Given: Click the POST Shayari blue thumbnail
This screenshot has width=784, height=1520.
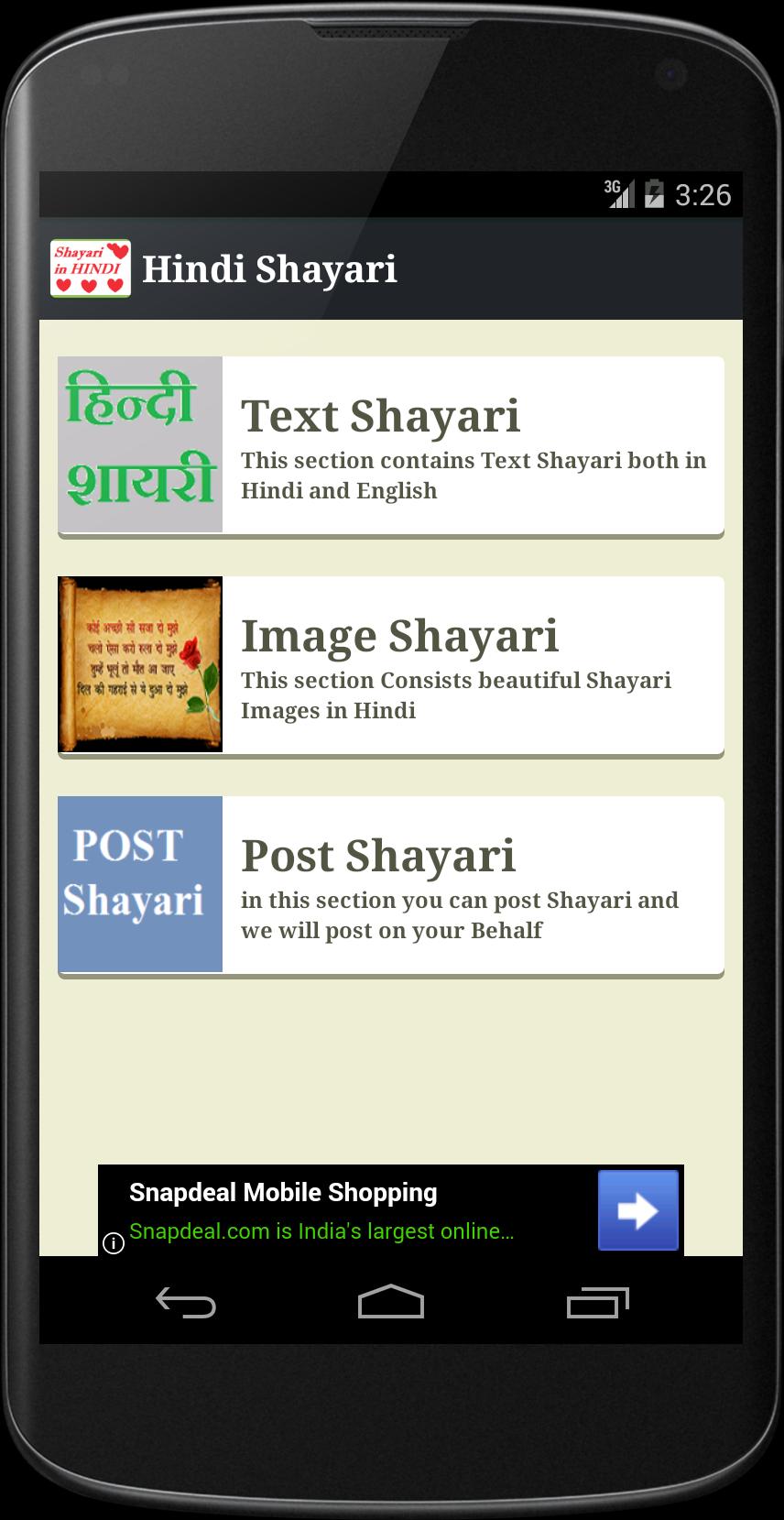Looking at the screenshot, I should click(x=139, y=882).
